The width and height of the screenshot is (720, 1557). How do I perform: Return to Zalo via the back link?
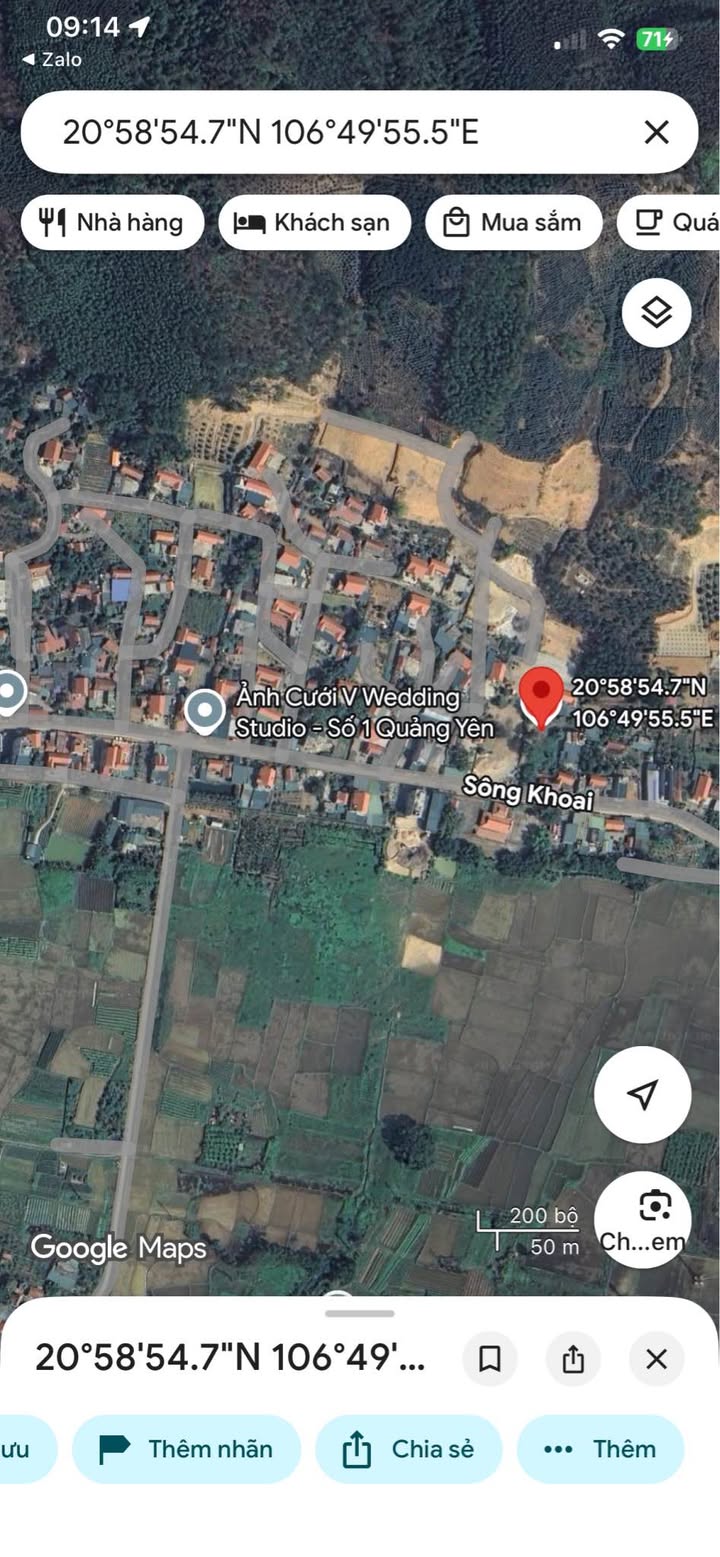pyautogui.click(x=52, y=60)
